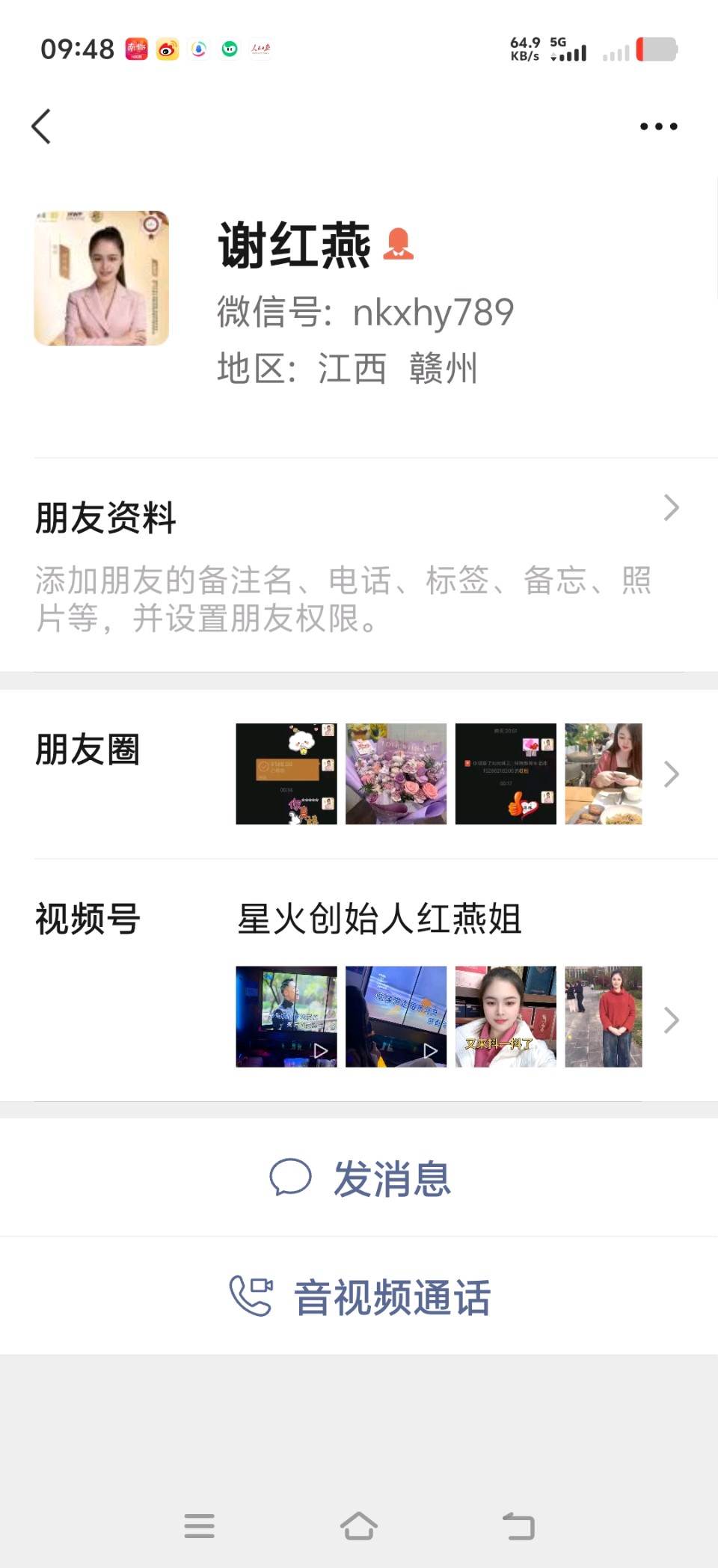View the contact's profile photo
Image resolution: width=718 pixels, height=1568 pixels.
[102, 278]
